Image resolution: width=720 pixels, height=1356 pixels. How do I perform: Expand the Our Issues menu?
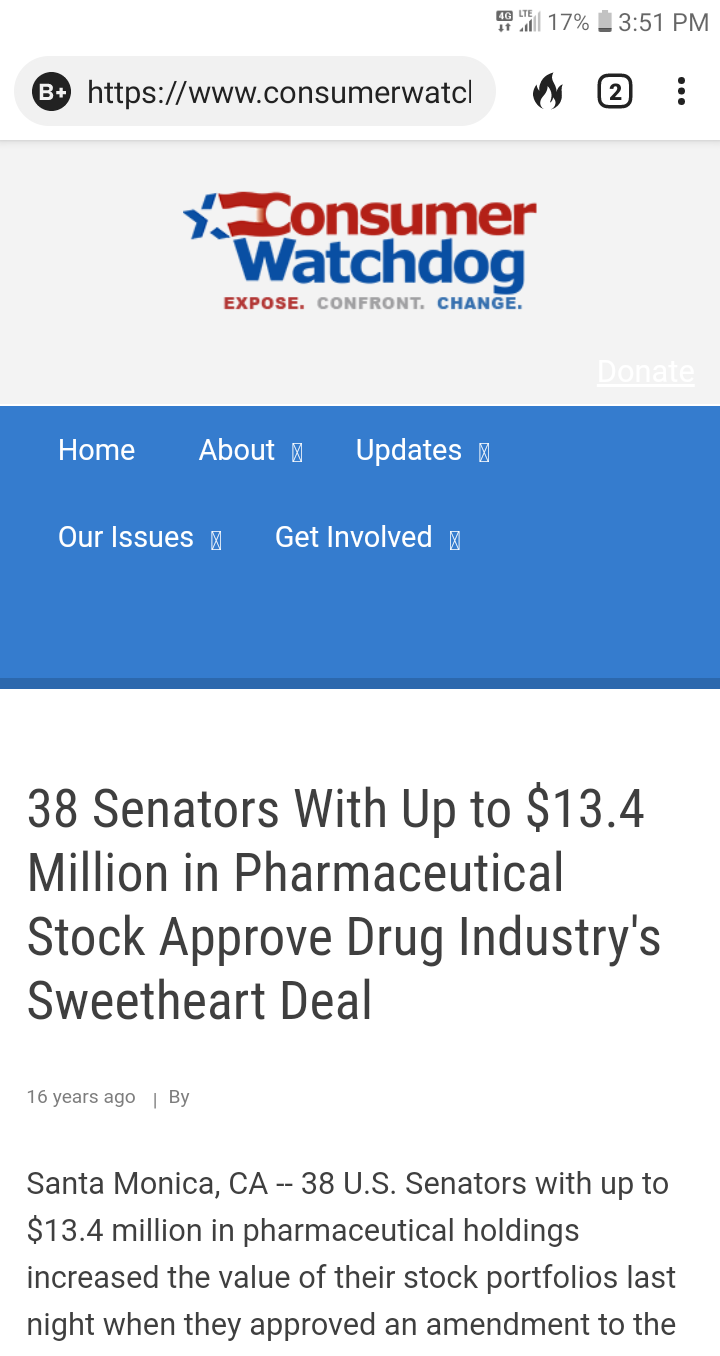coord(139,537)
